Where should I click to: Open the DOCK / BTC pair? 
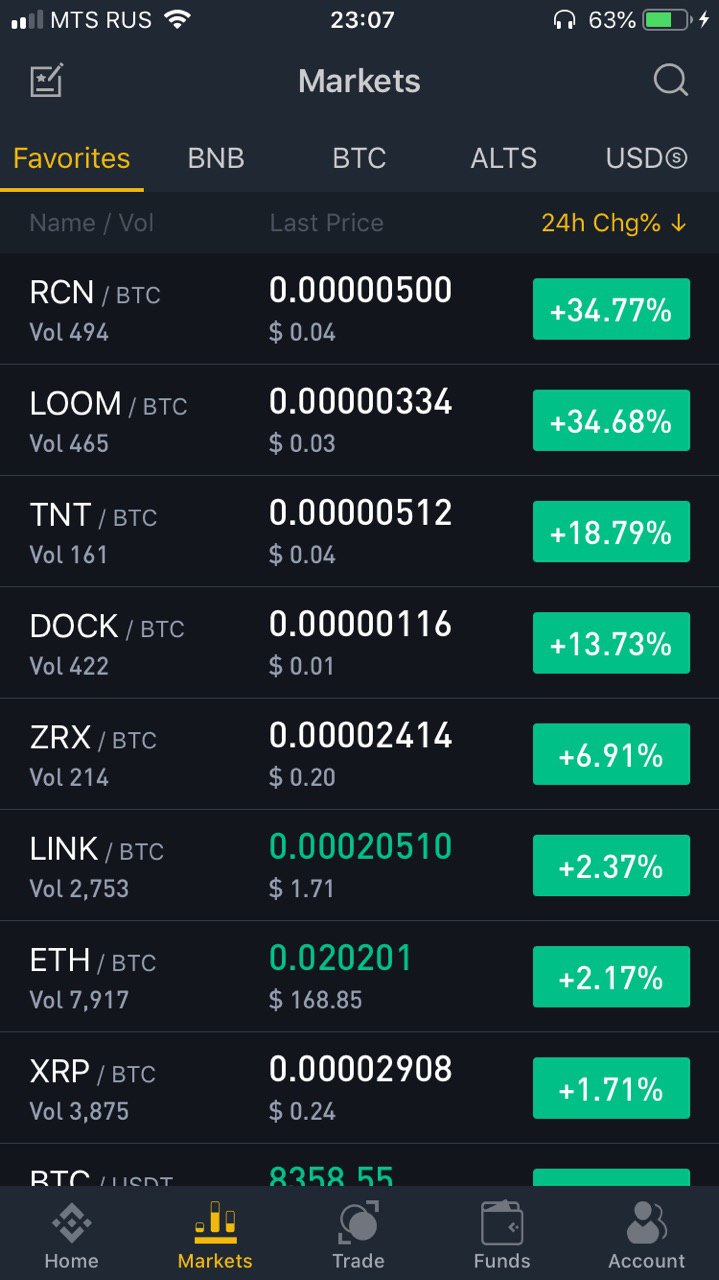pyautogui.click(x=359, y=643)
